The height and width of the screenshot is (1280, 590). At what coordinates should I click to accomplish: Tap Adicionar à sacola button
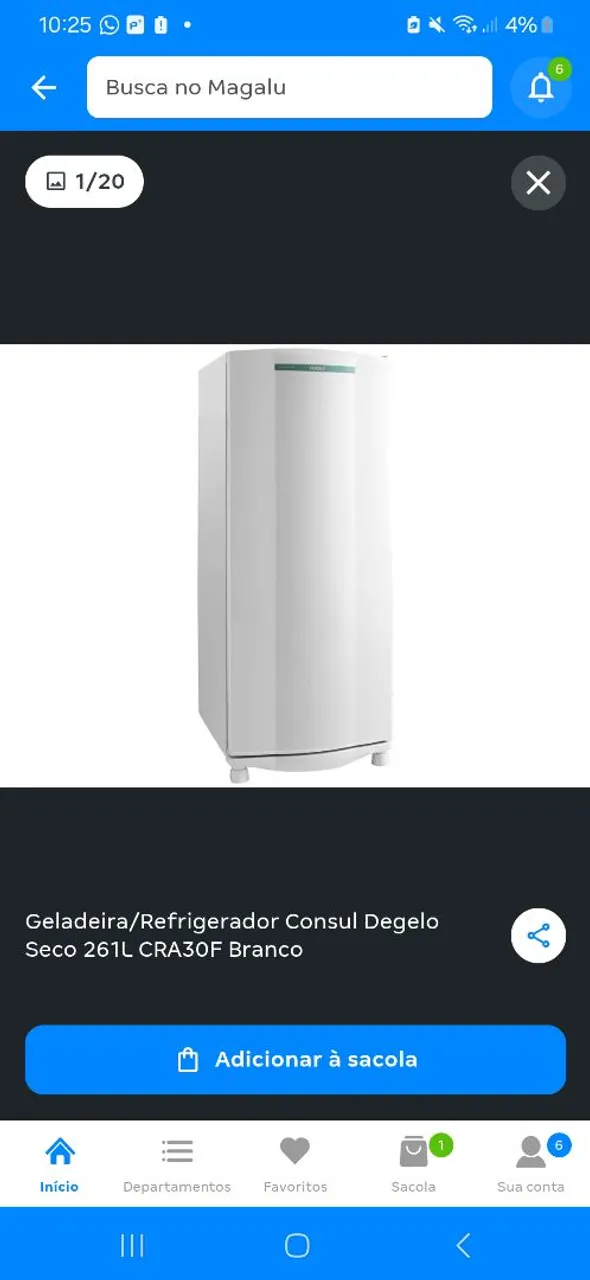[295, 1059]
